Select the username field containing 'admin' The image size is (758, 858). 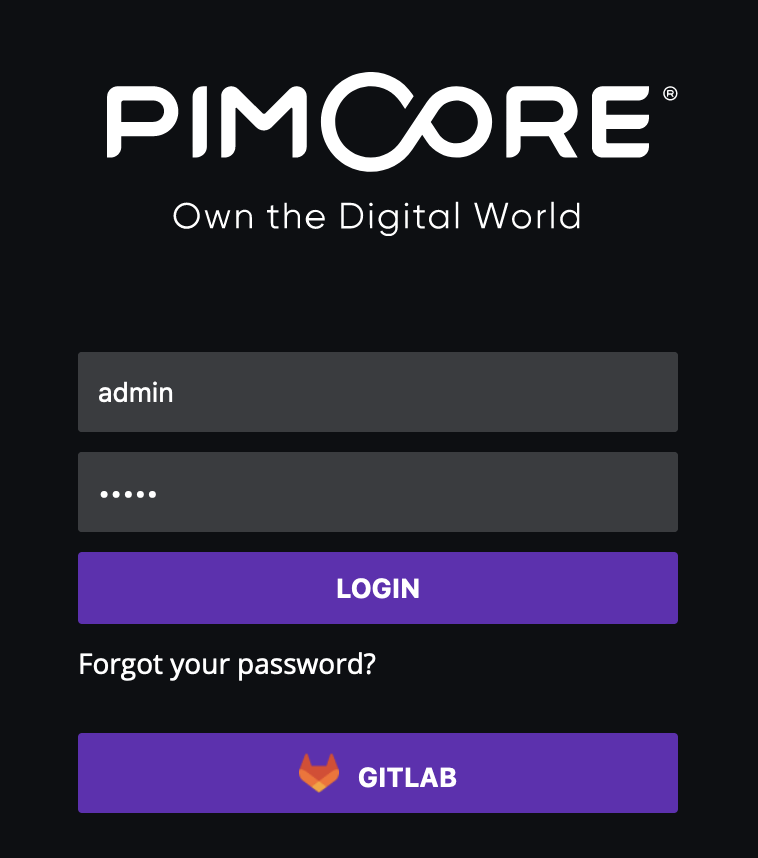pyautogui.click(x=378, y=392)
